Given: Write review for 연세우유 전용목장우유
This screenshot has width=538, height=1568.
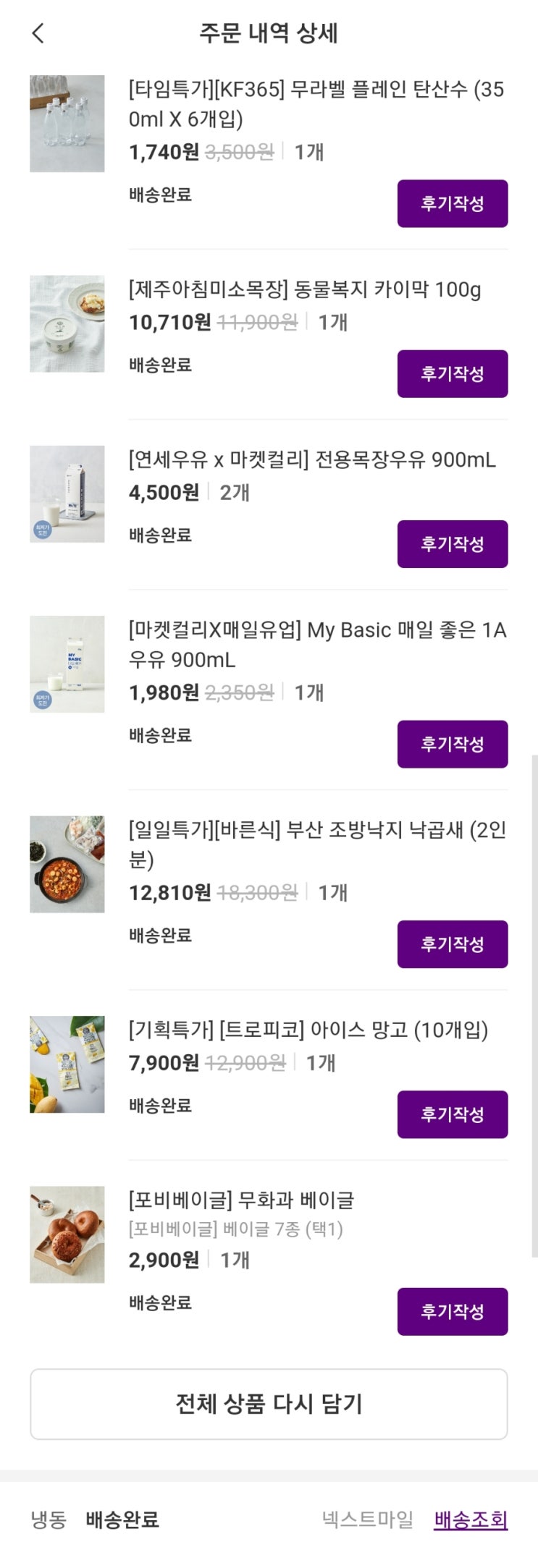Looking at the screenshot, I should [452, 544].
